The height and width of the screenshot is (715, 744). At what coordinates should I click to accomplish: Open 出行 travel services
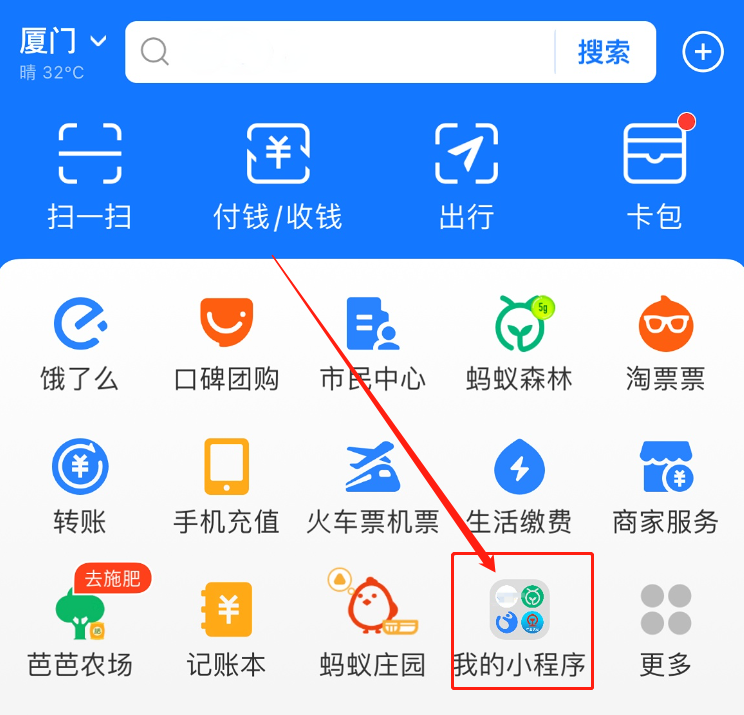coord(466,175)
